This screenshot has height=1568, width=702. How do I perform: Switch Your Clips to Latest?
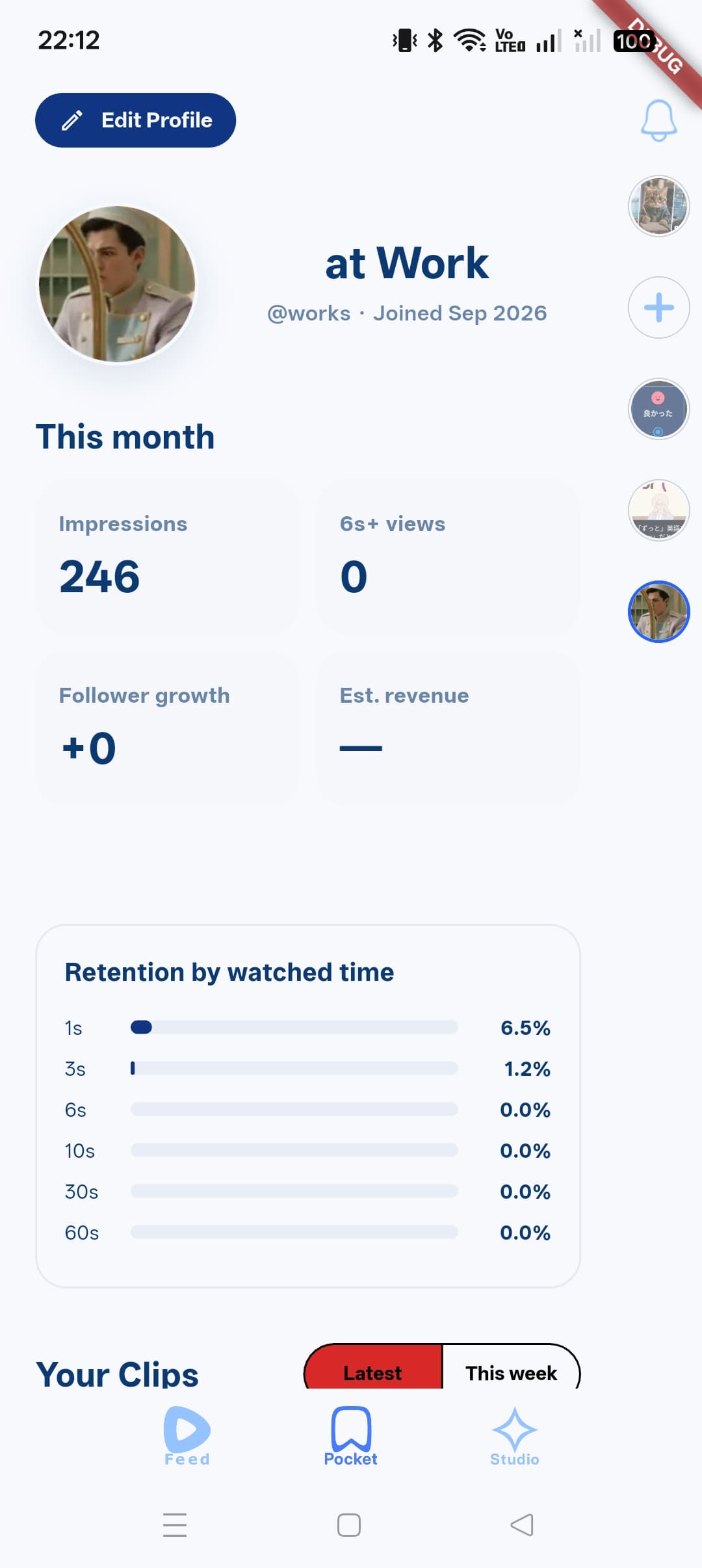click(x=373, y=1366)
